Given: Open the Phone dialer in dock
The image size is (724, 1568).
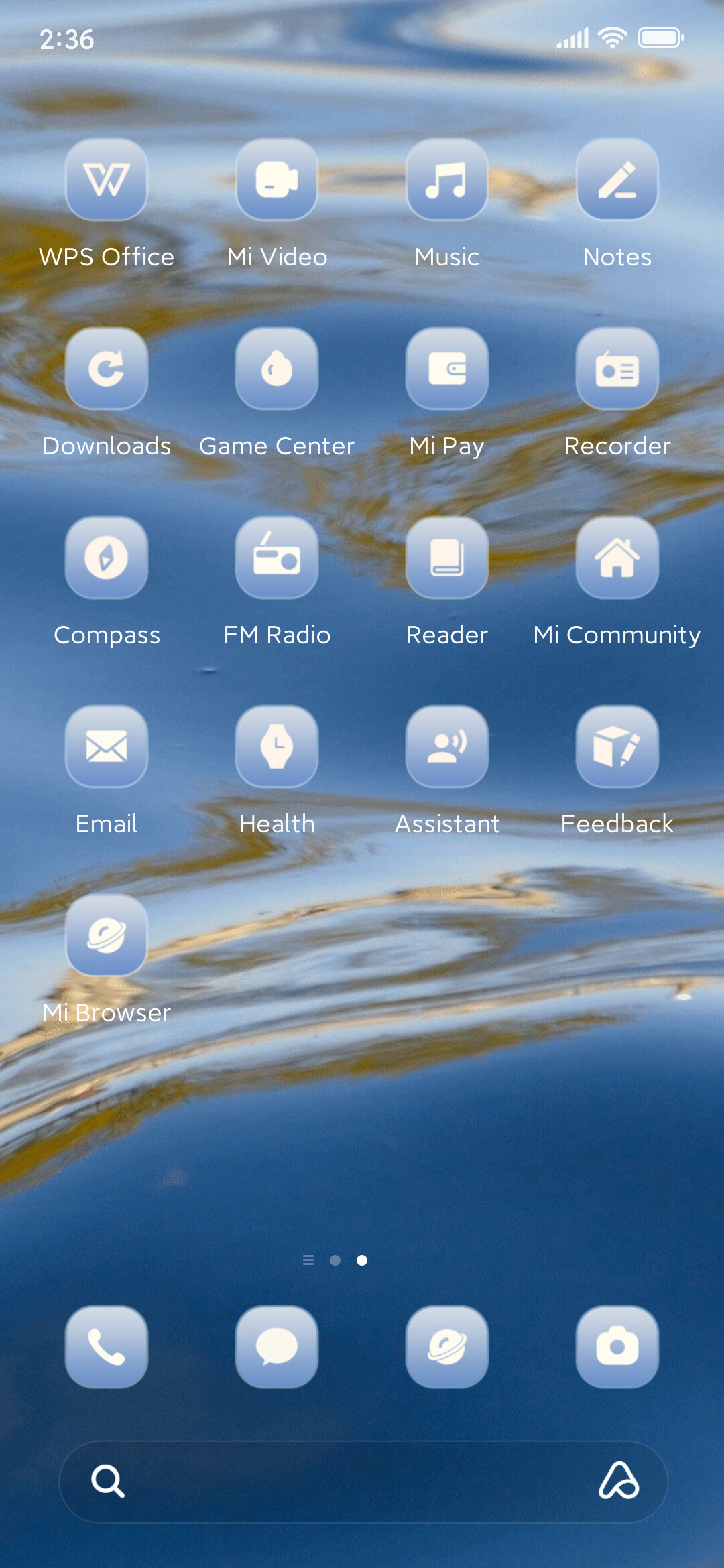Looking at the screenshot, I should click(107, 1347).
